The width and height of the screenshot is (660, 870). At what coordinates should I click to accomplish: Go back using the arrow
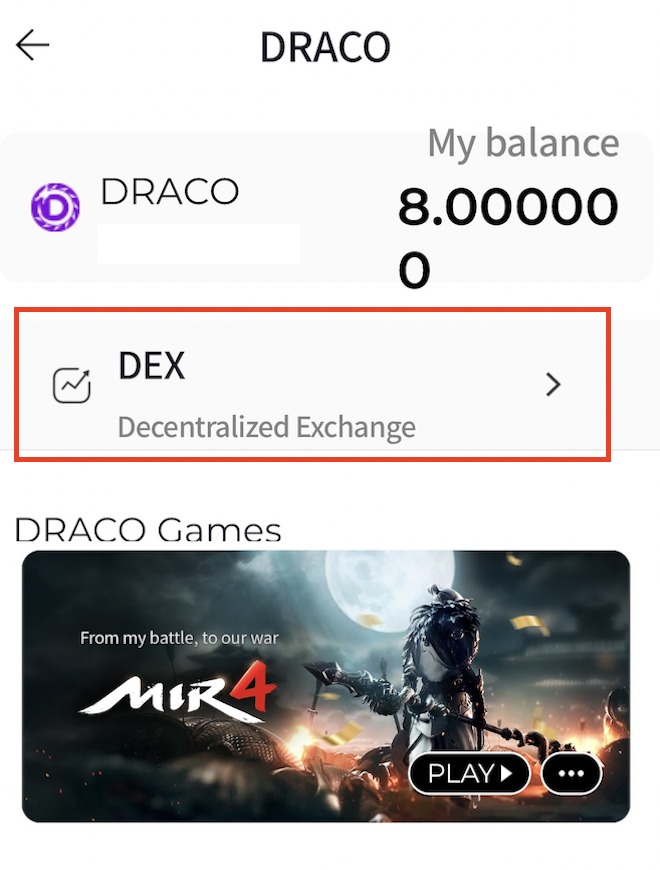click(33, 45)
